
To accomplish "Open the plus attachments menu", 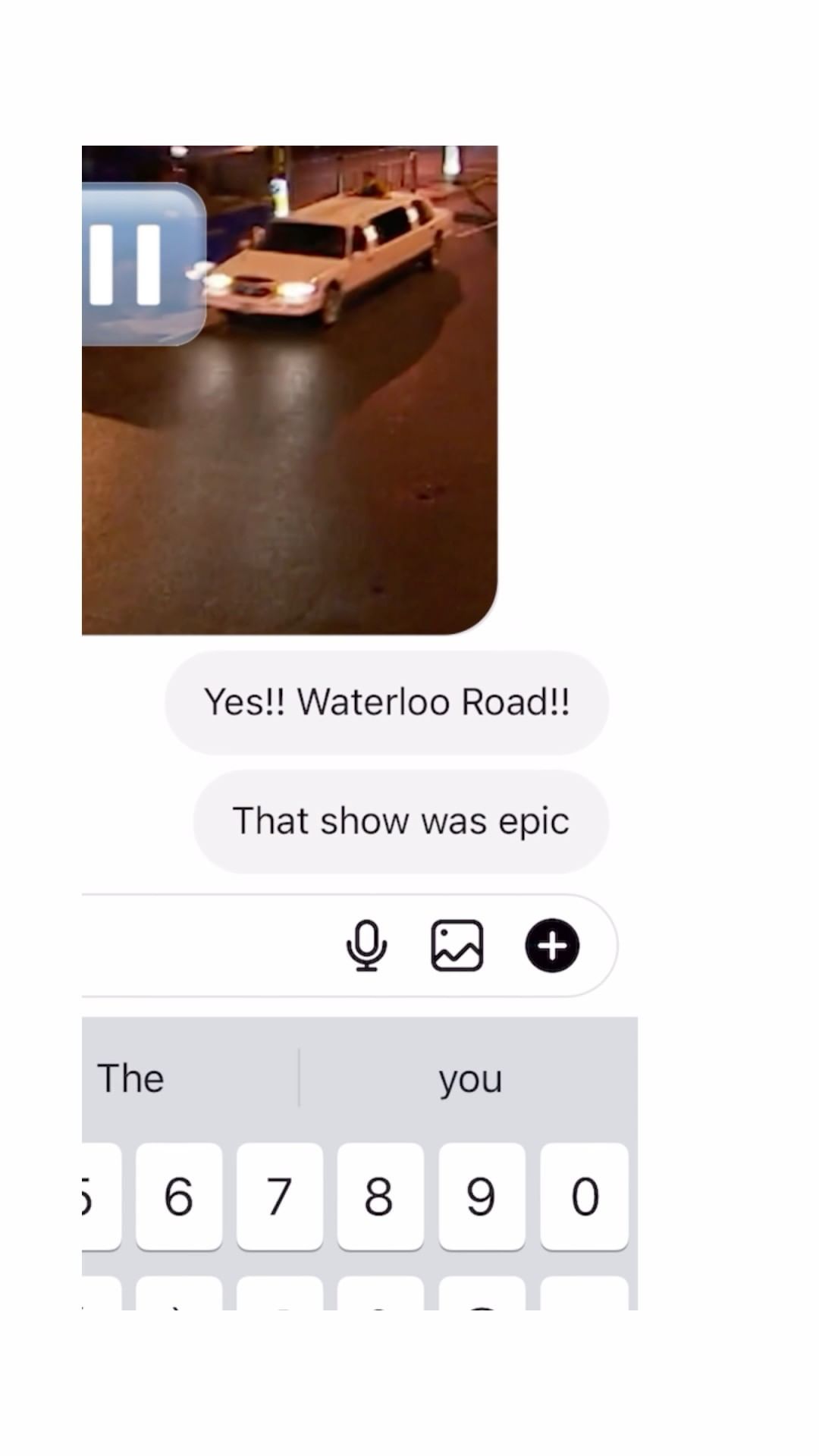I will 552,945.
